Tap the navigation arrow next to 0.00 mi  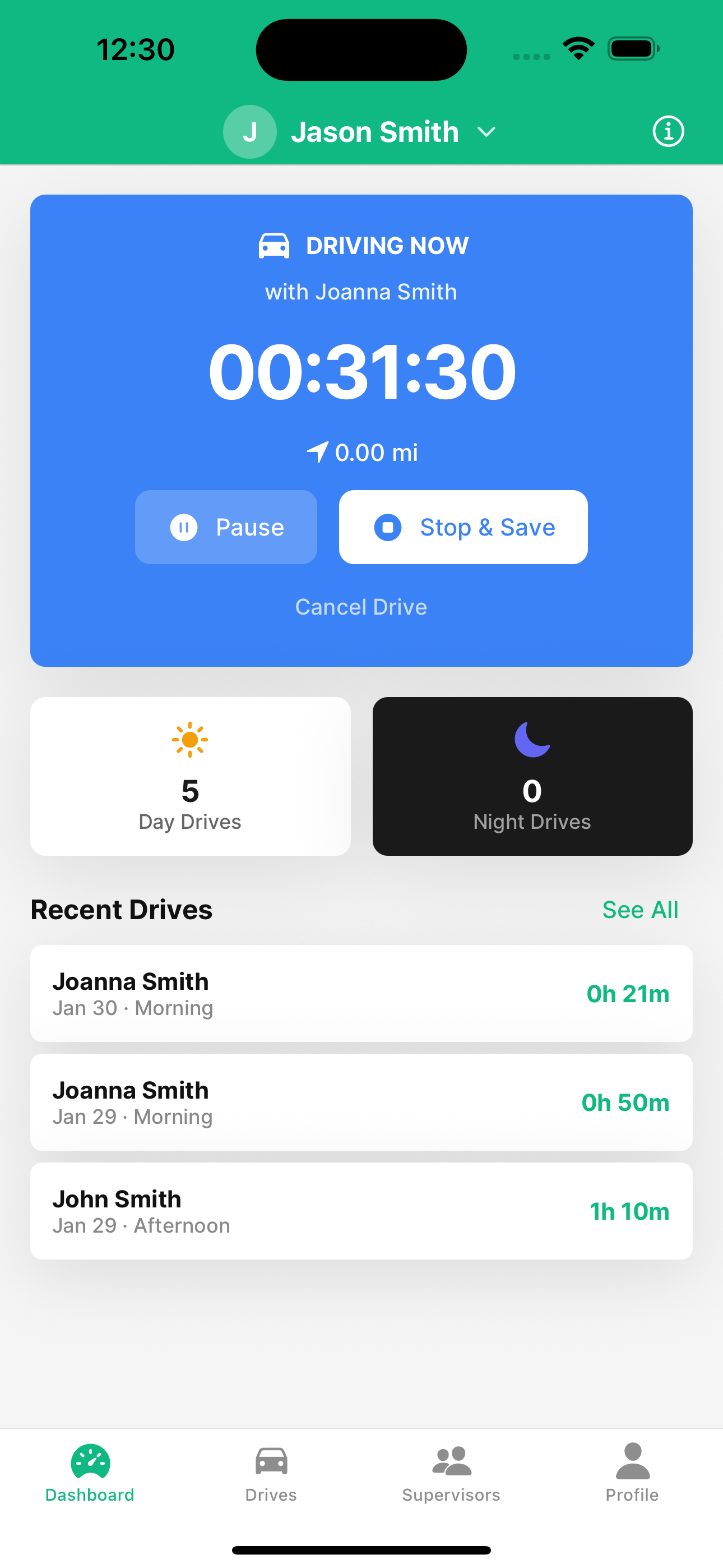click(317, 452)
